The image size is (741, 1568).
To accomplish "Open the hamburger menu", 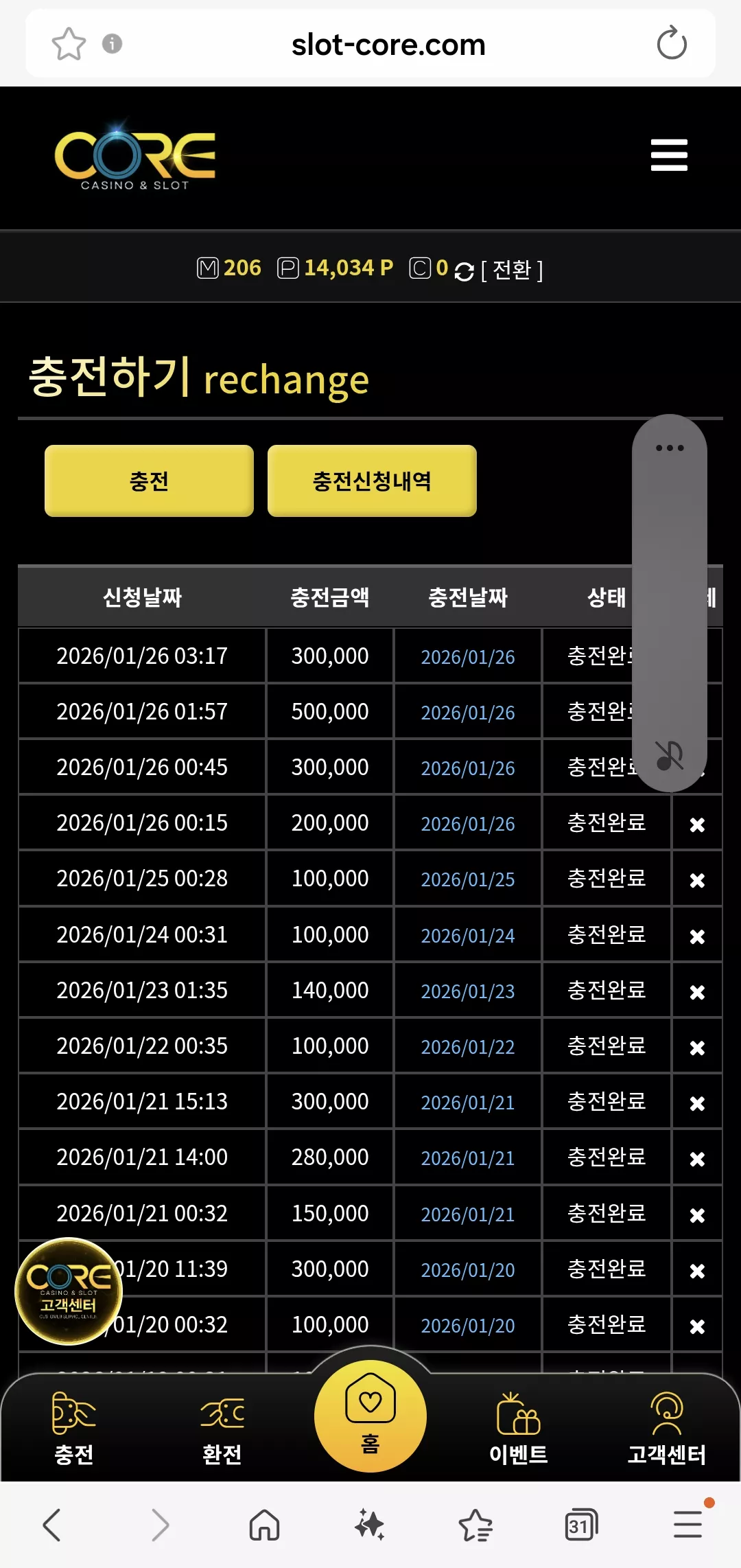I will tap(669, 155).
